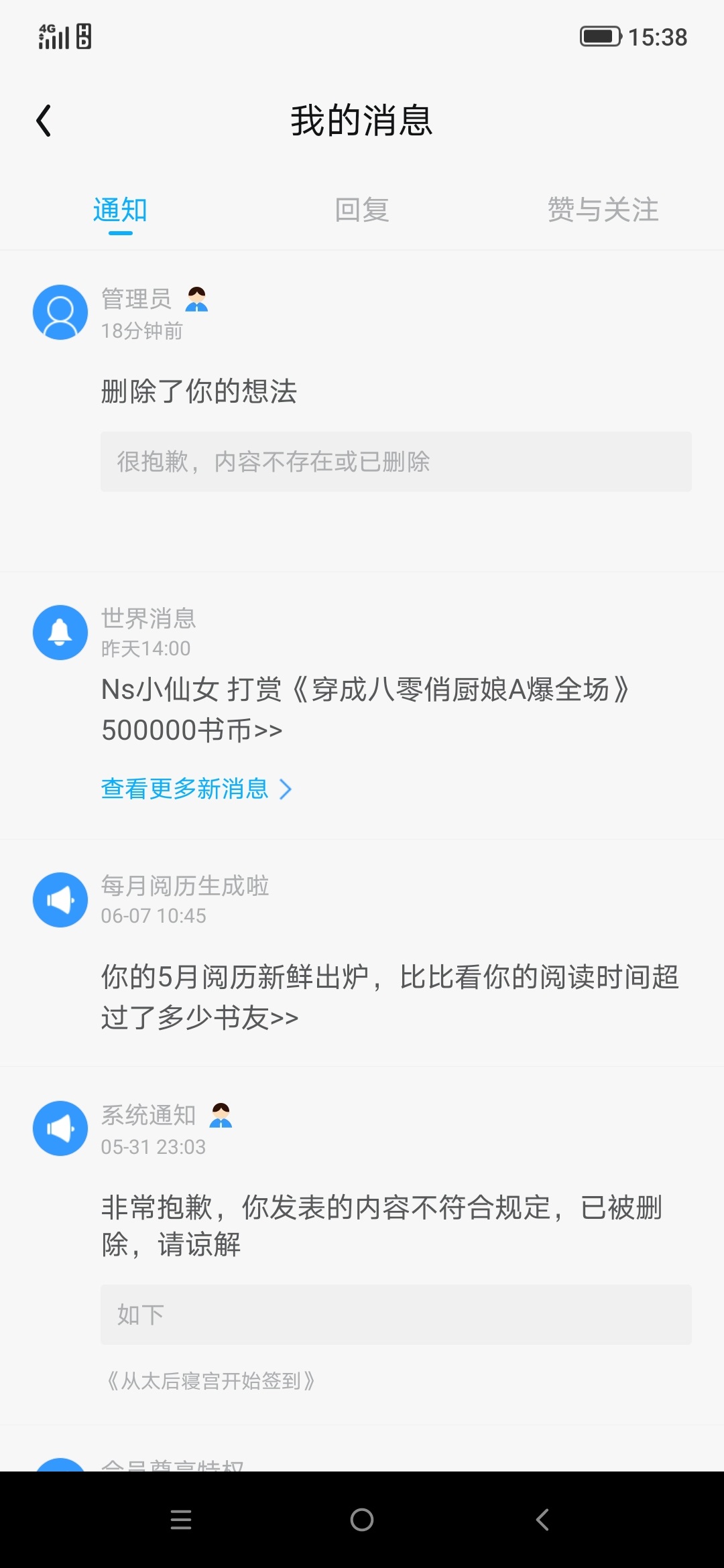Open recent apps from navigation bar

click(x=181, y=1520)
